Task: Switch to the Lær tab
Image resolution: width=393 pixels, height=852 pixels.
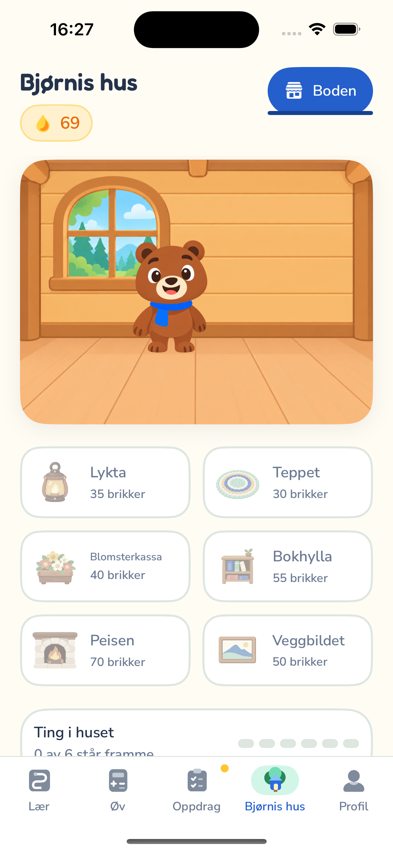Action: [39, 790]
